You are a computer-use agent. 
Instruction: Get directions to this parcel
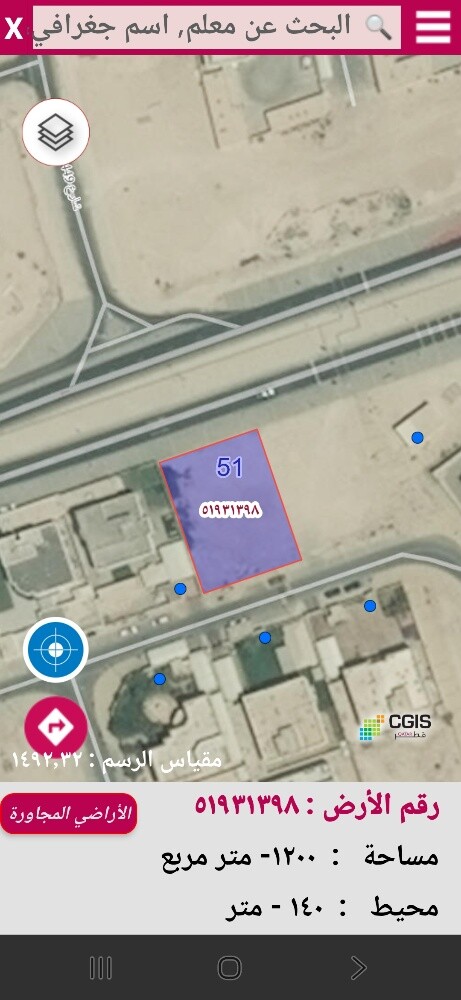pos(56,728)
